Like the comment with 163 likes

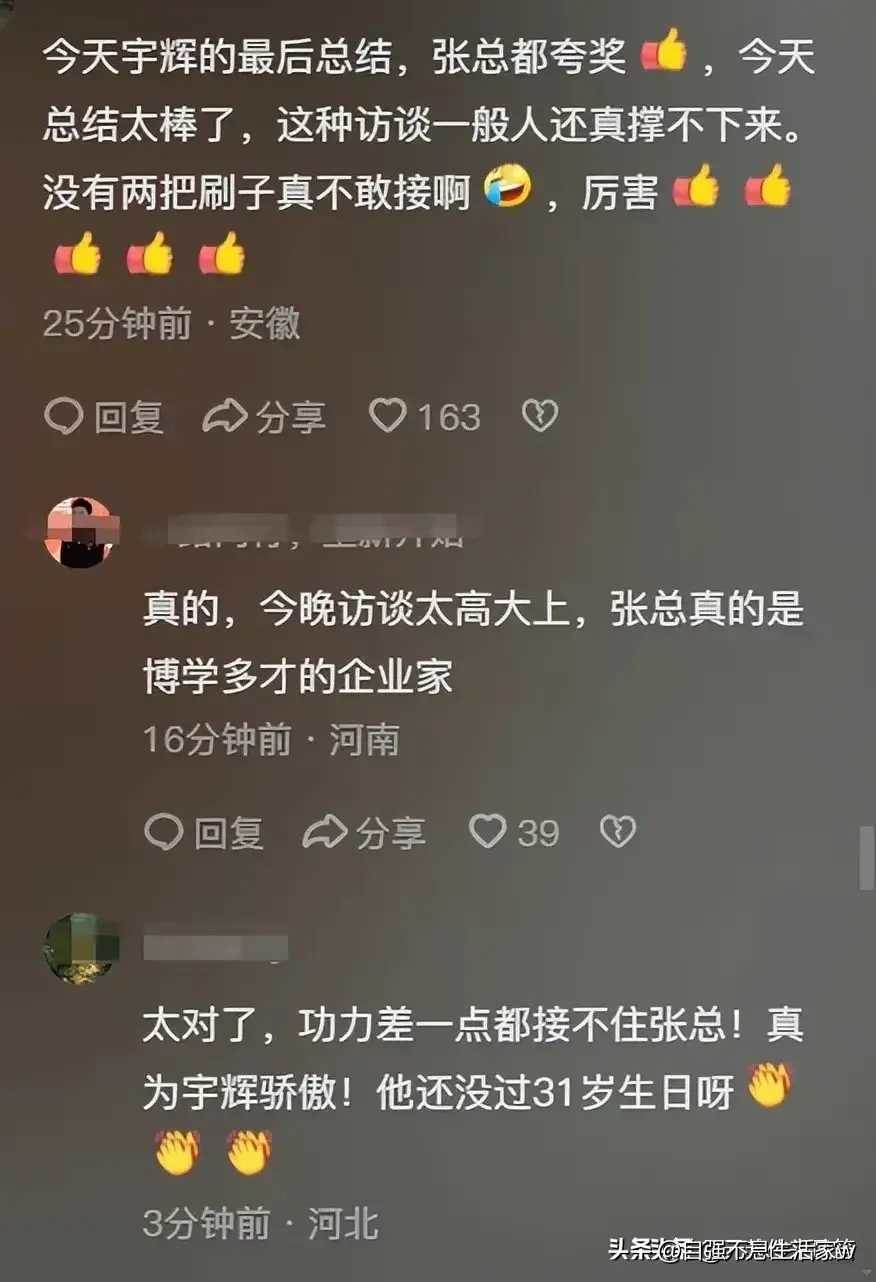click(x=388, y=415)
